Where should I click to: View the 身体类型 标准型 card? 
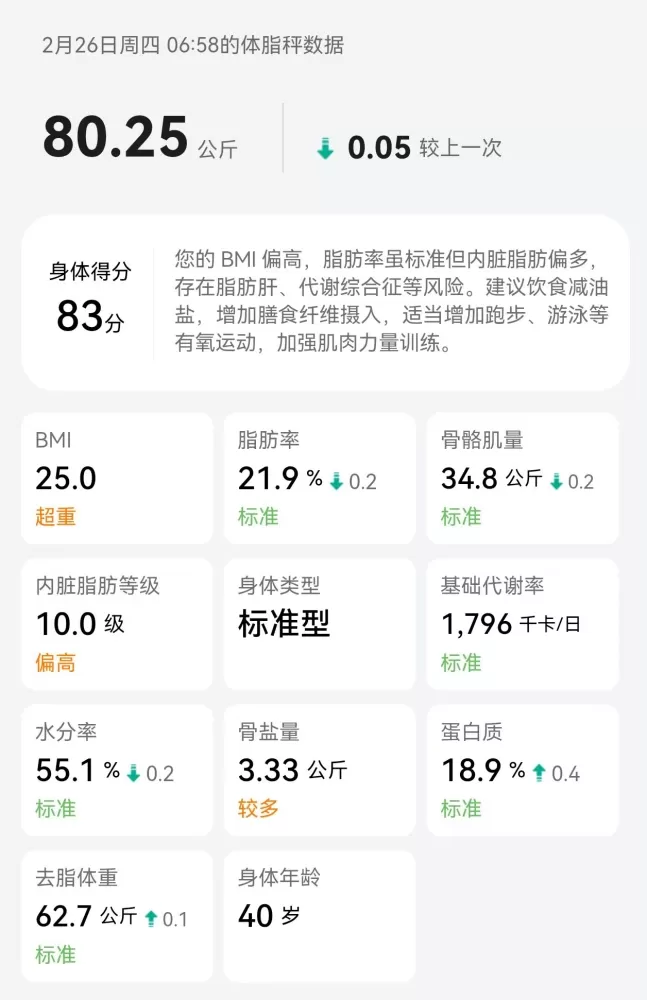tap(319, 624)
